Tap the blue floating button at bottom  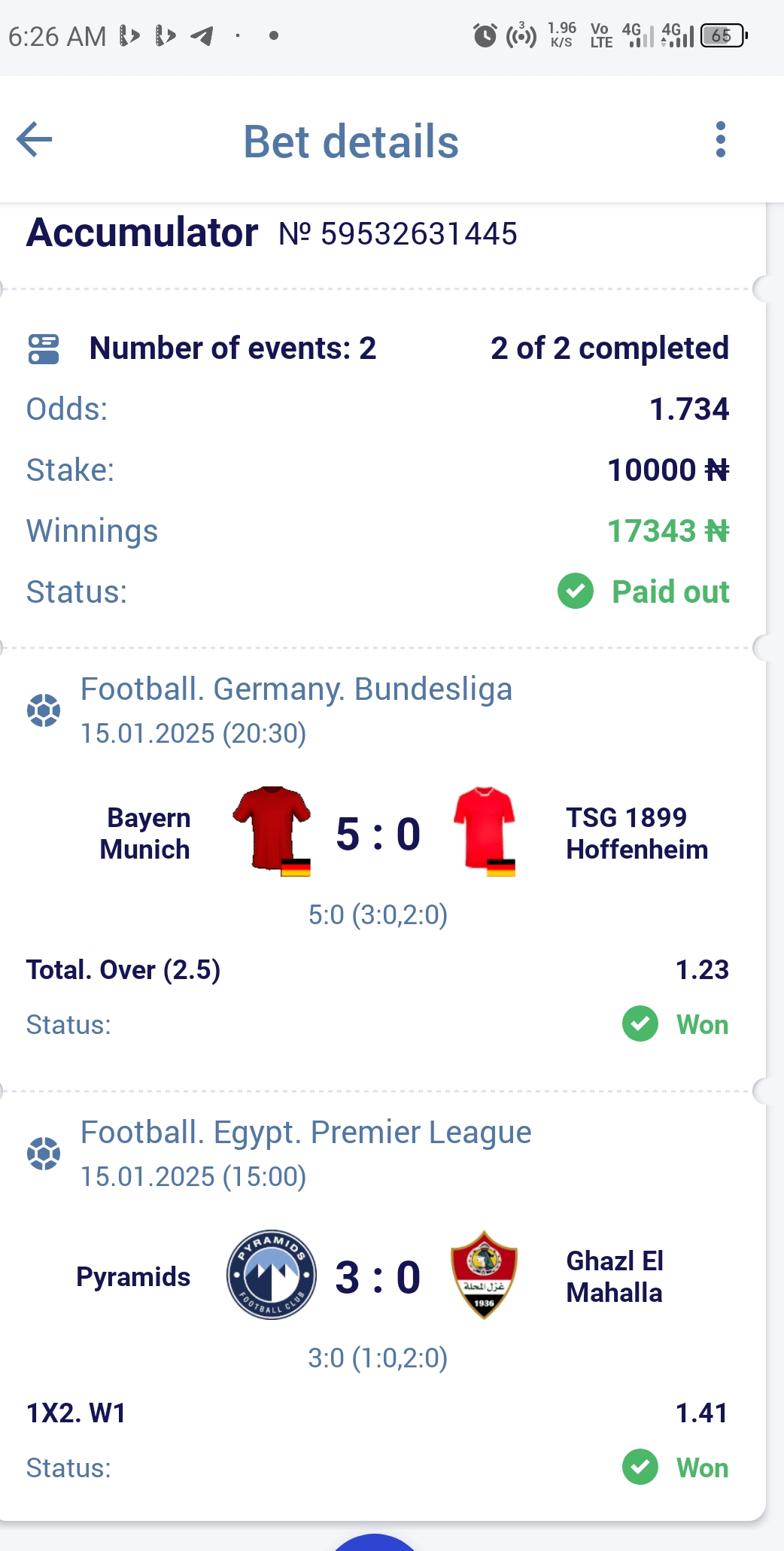coord(374,1542)
